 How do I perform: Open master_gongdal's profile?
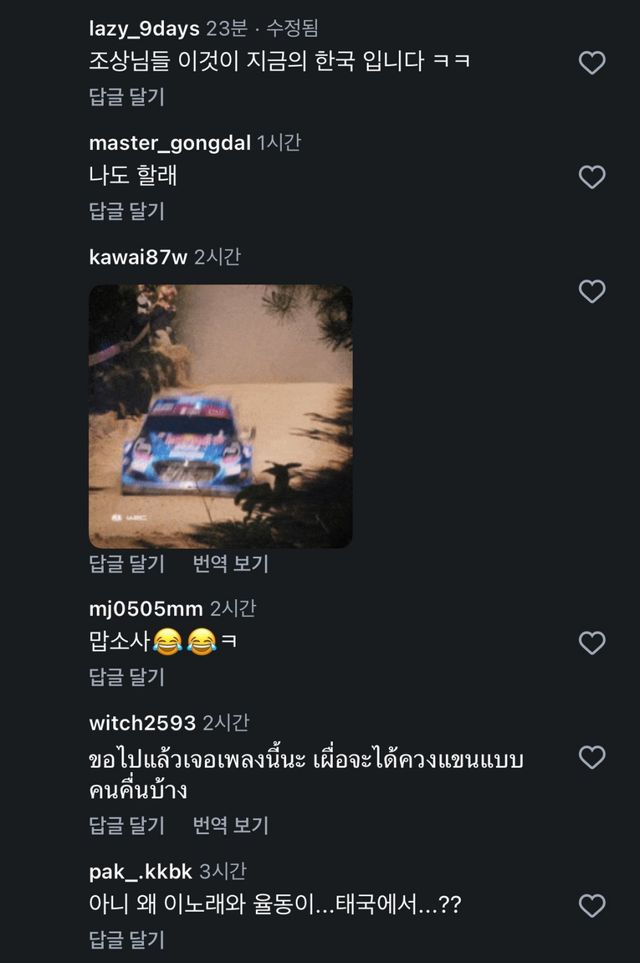pos(169,143)
